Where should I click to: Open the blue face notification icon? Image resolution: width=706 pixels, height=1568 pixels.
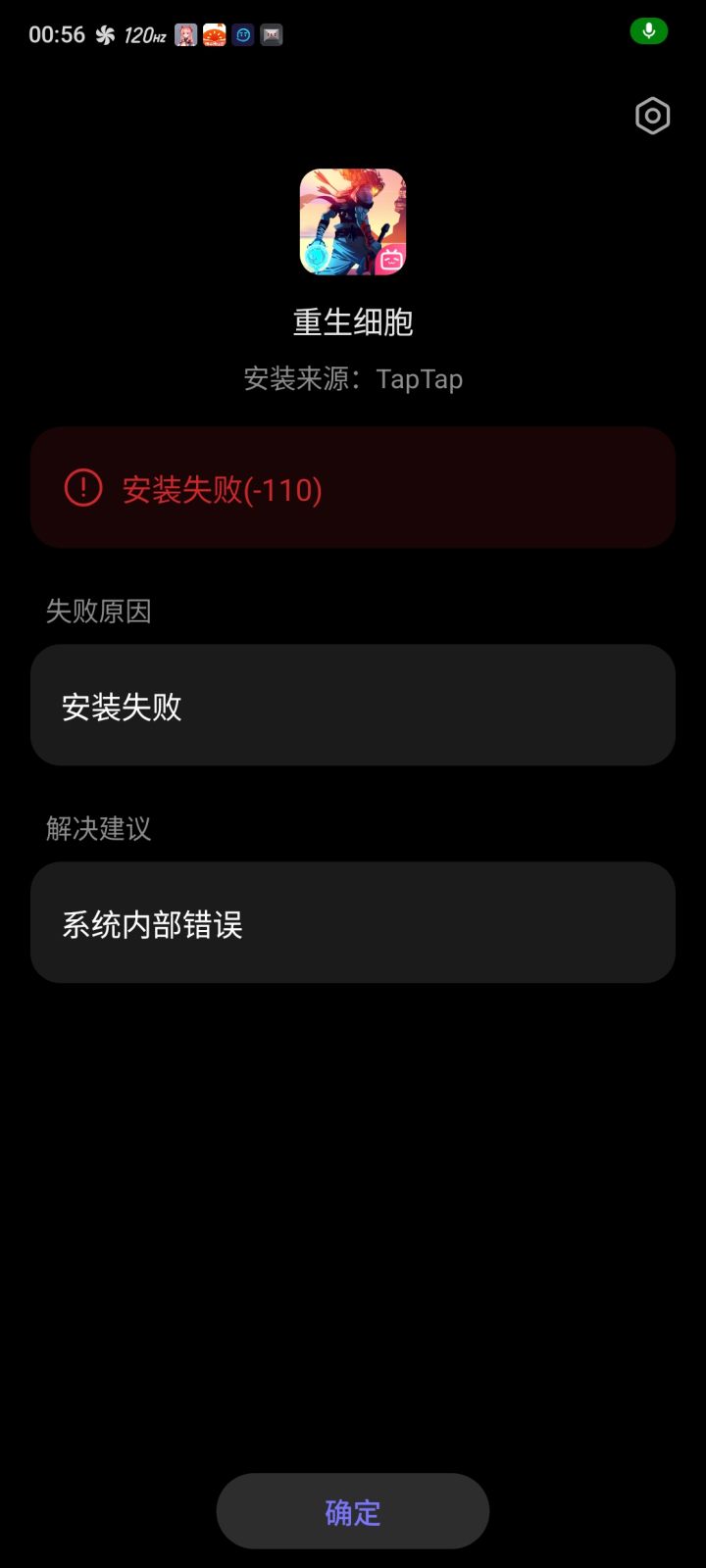241,33
